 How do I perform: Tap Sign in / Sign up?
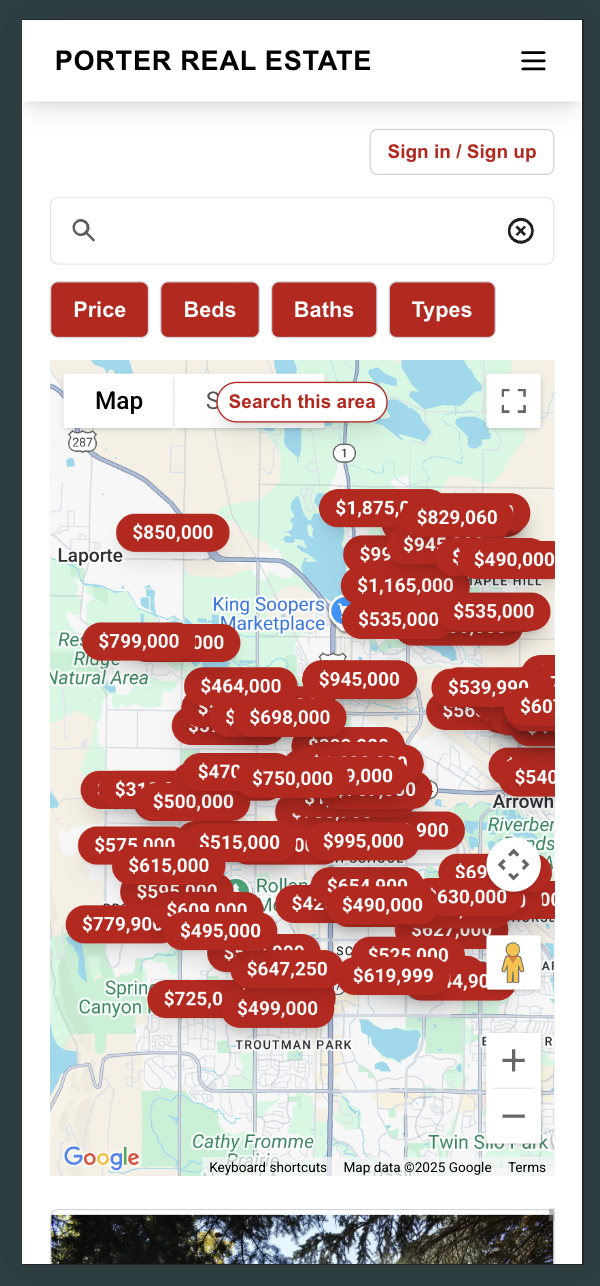(461, 152)
